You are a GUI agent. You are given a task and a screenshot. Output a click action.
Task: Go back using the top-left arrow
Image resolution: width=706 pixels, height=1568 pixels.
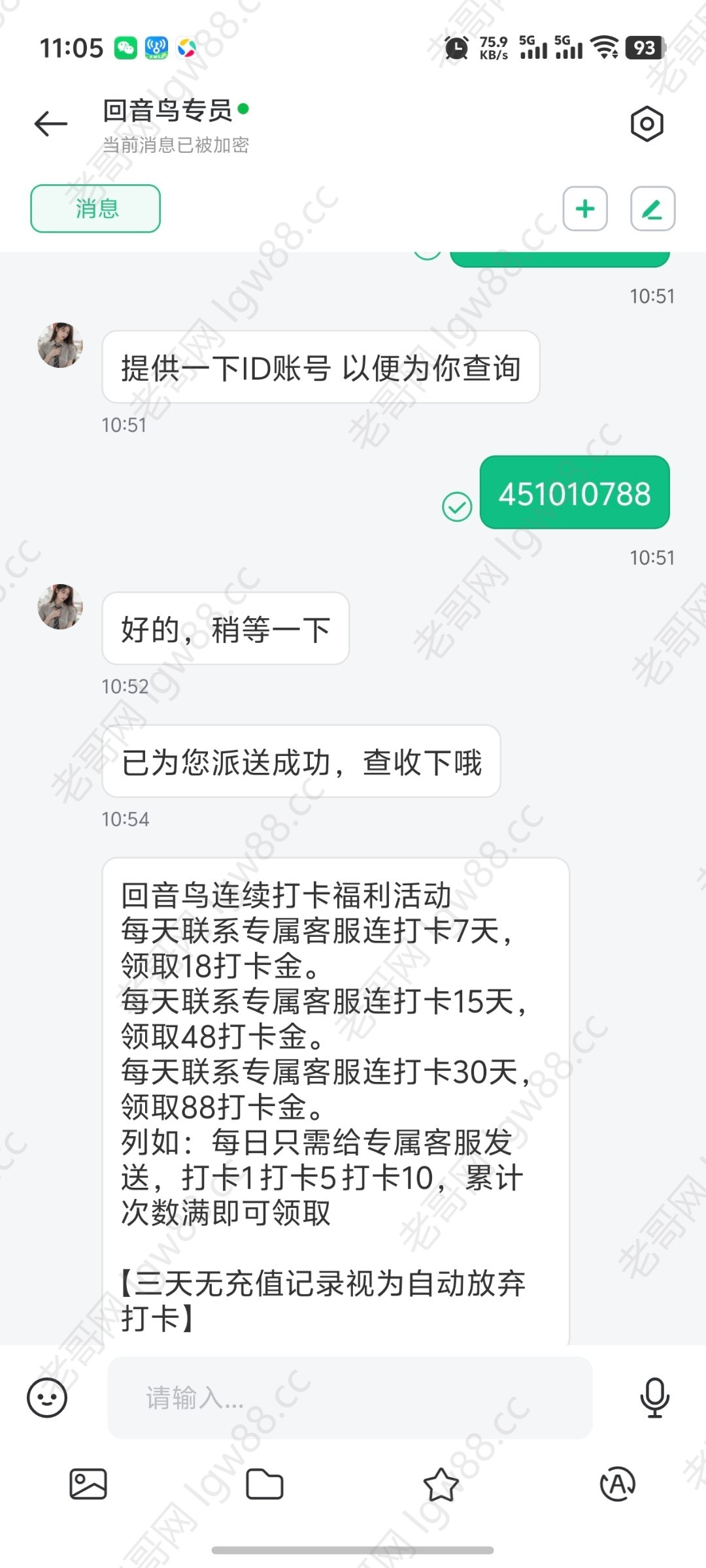(51, 123)
